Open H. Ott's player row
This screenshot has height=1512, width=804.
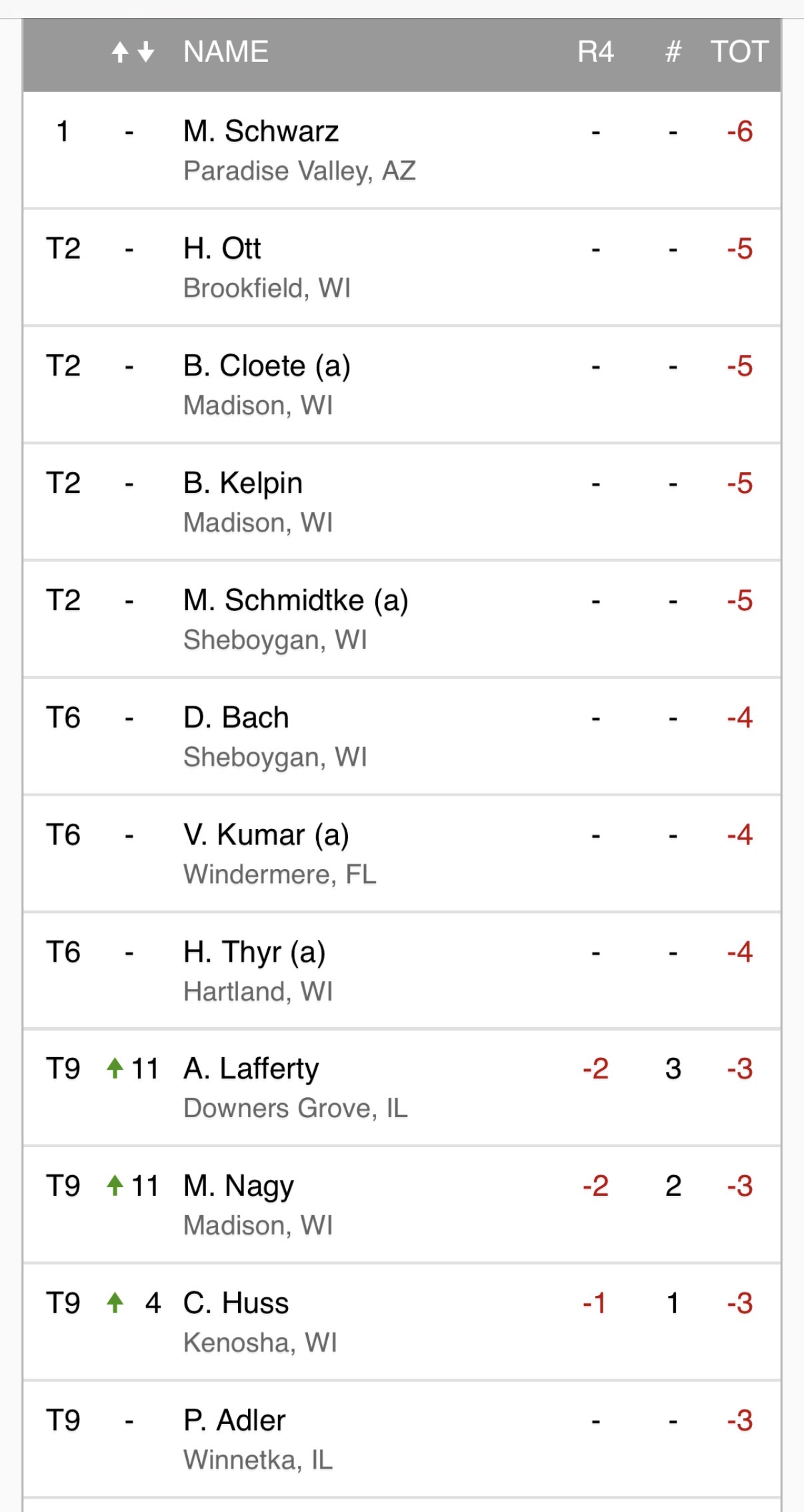pyautogui.click(x=402, y=267)
